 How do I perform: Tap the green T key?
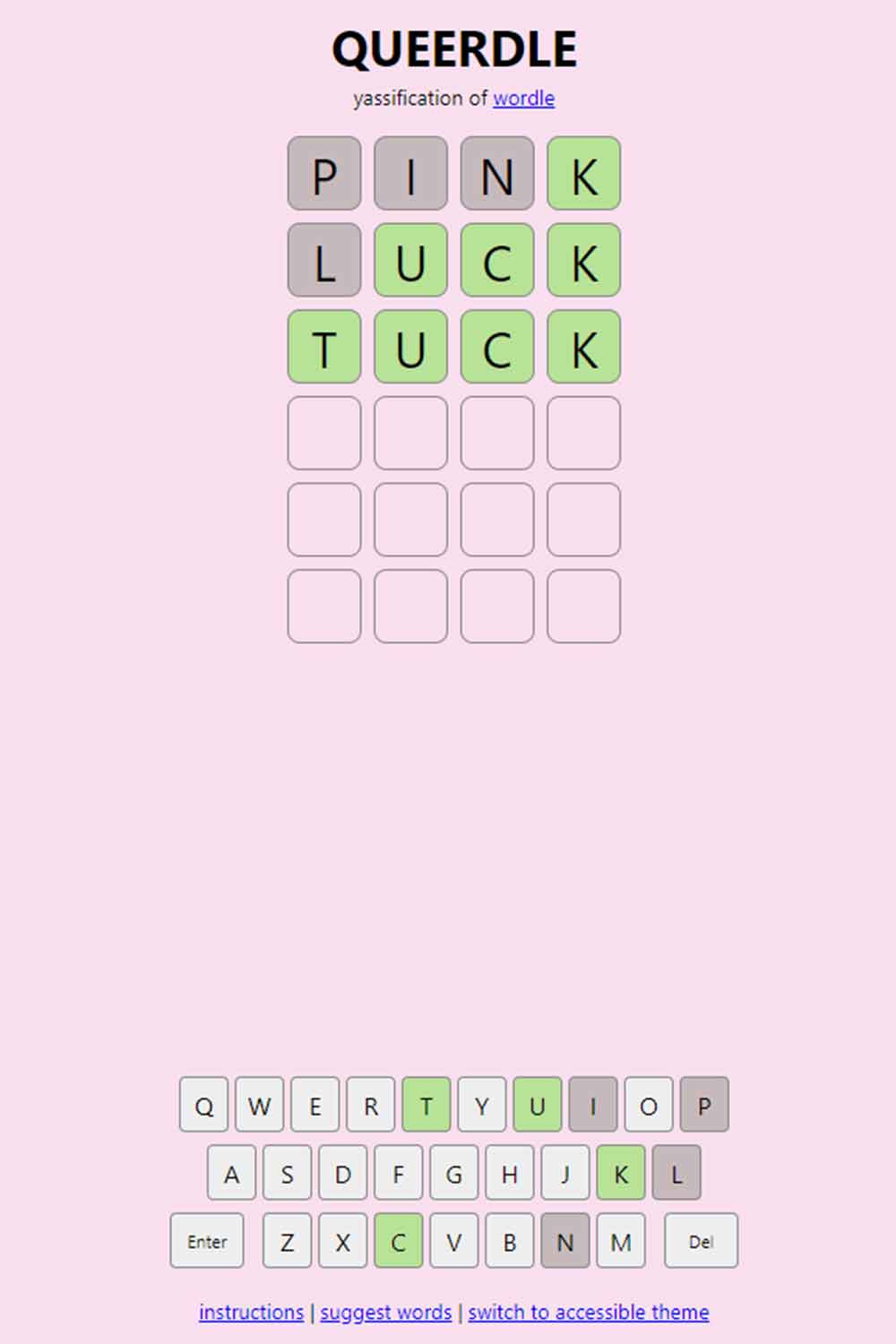point(426,1105)
